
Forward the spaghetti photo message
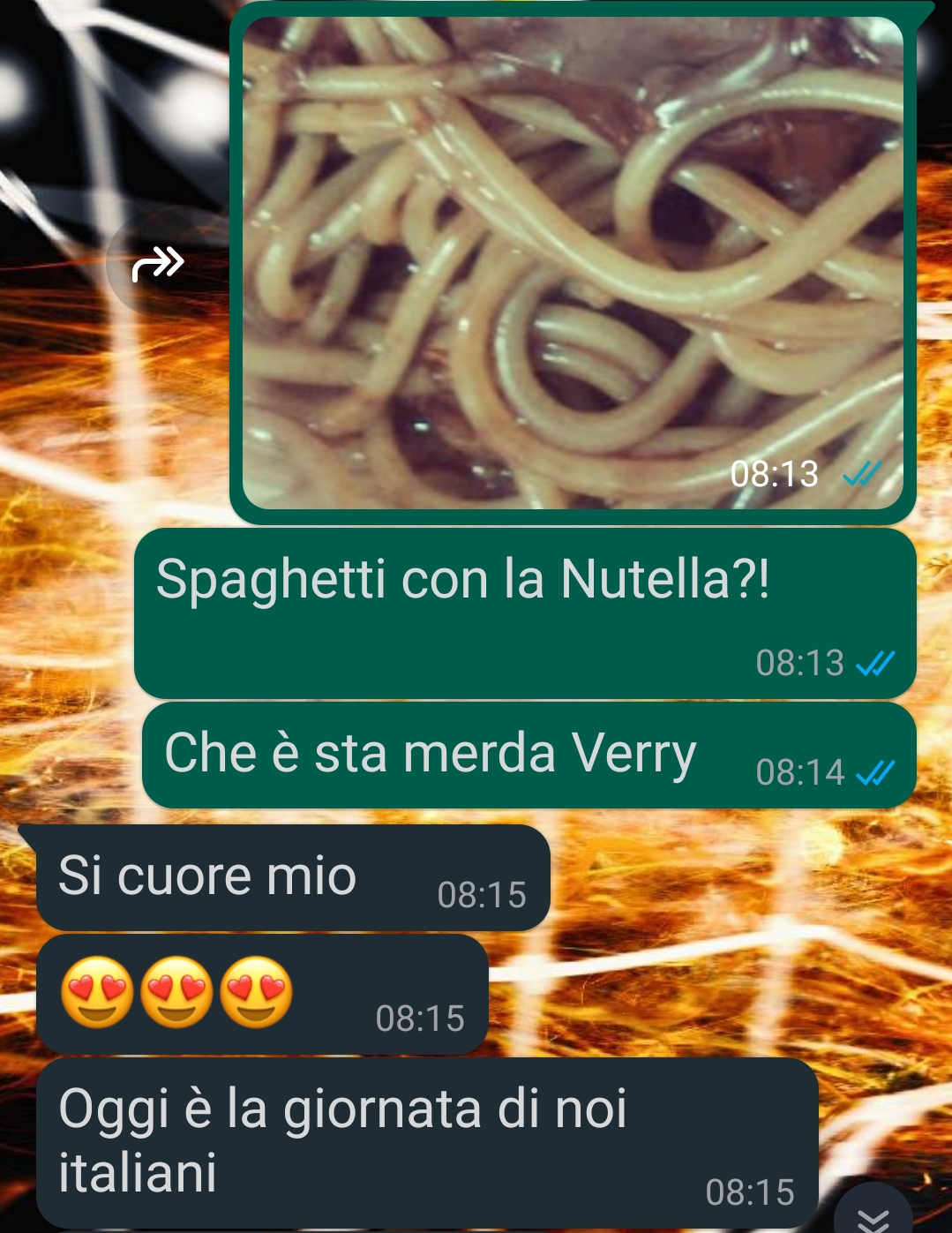click(158, 263)
